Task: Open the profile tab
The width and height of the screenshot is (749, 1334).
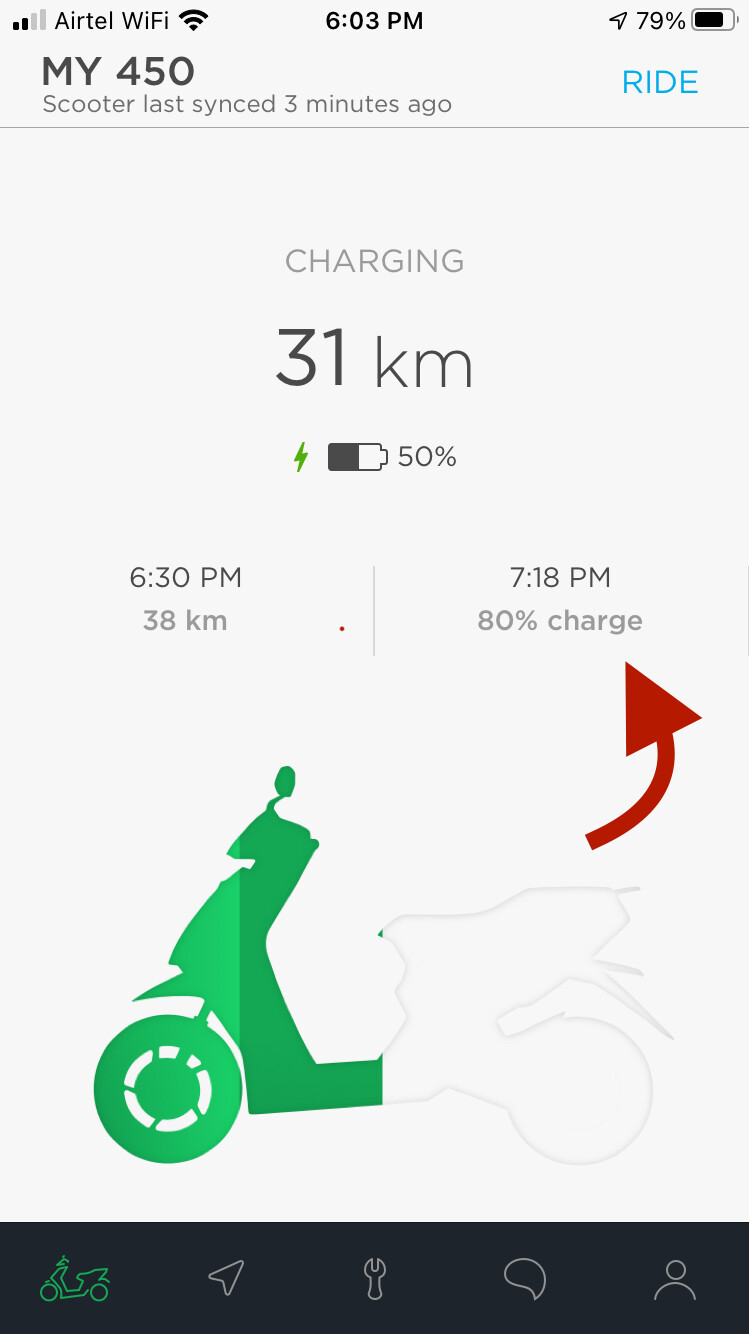Action: coord(675,1278)
